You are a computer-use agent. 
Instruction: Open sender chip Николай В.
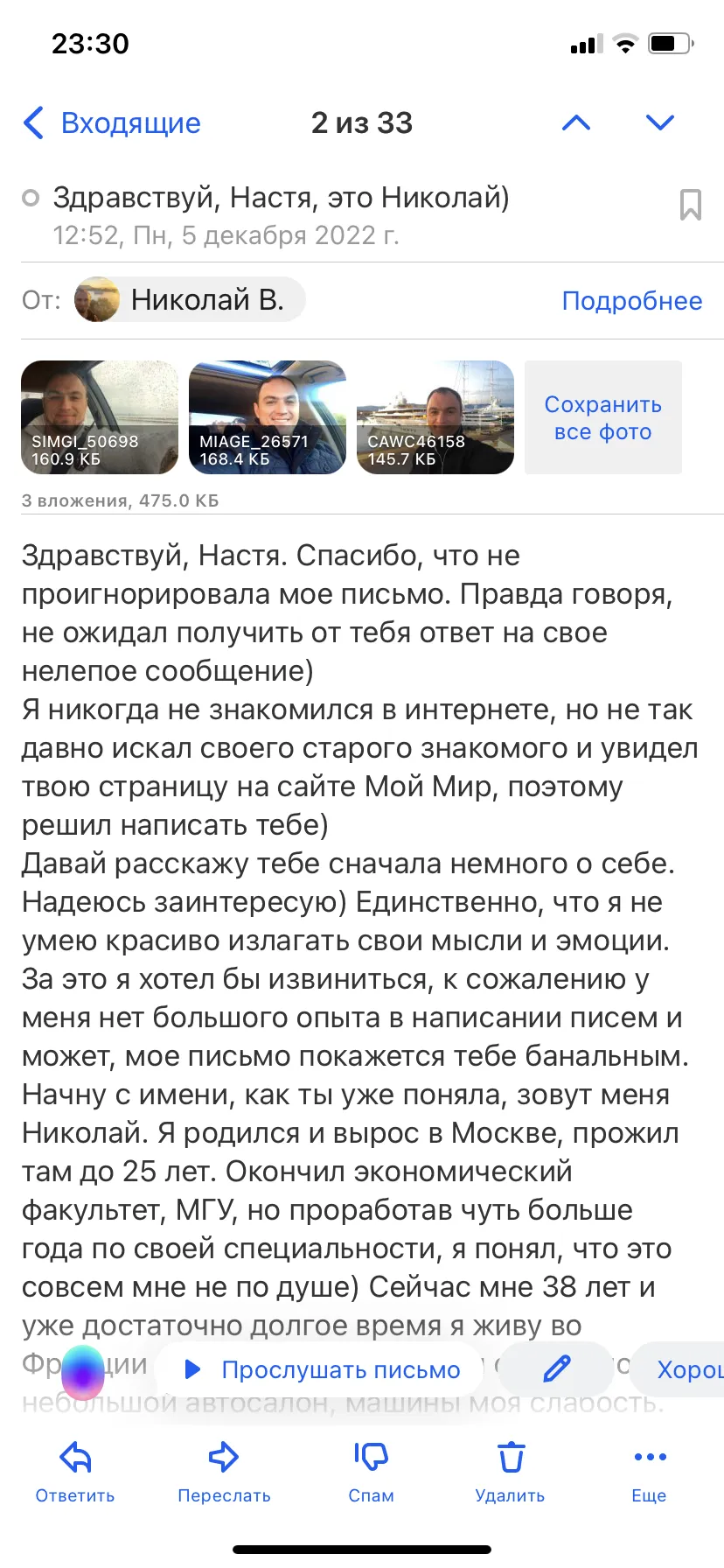click(189, 300)
